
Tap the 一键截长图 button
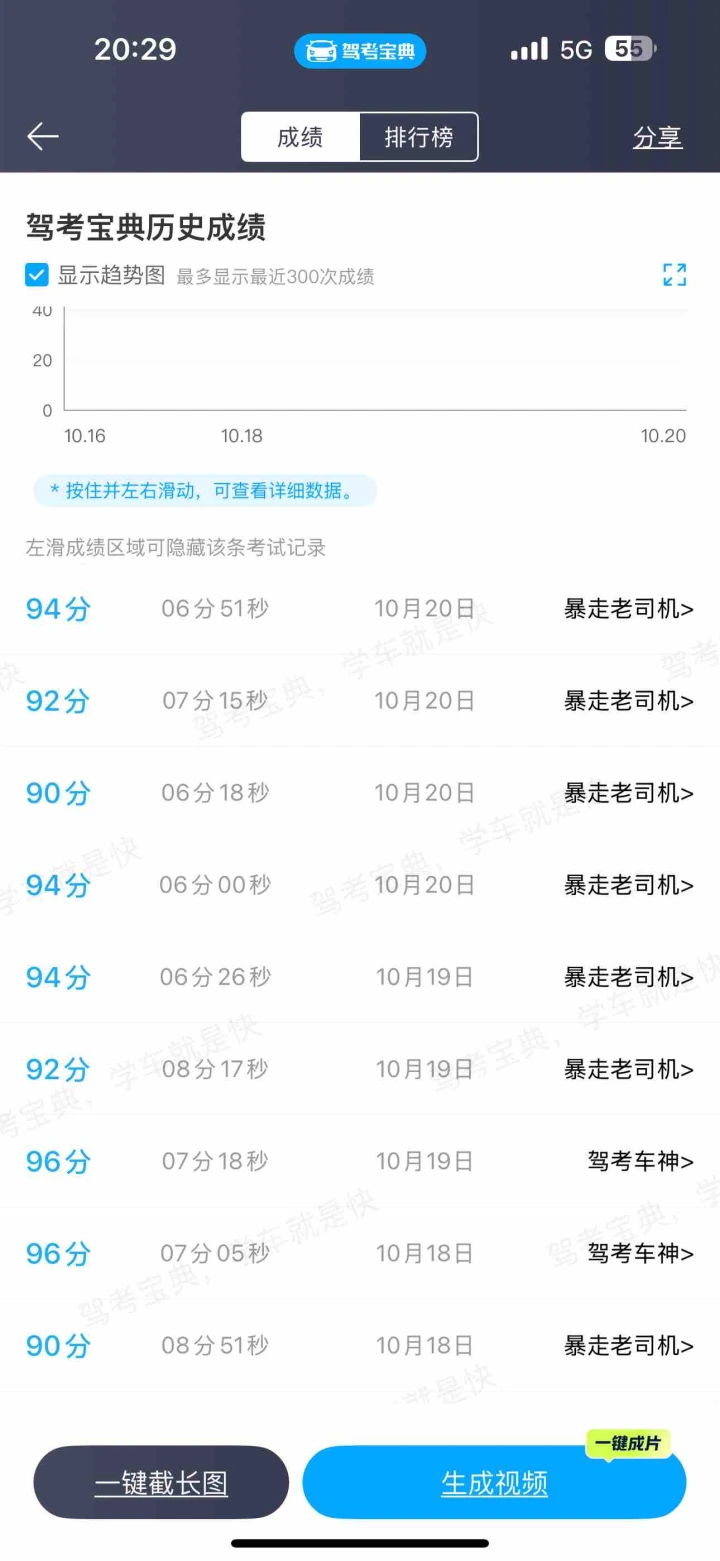click(161, 1483)
